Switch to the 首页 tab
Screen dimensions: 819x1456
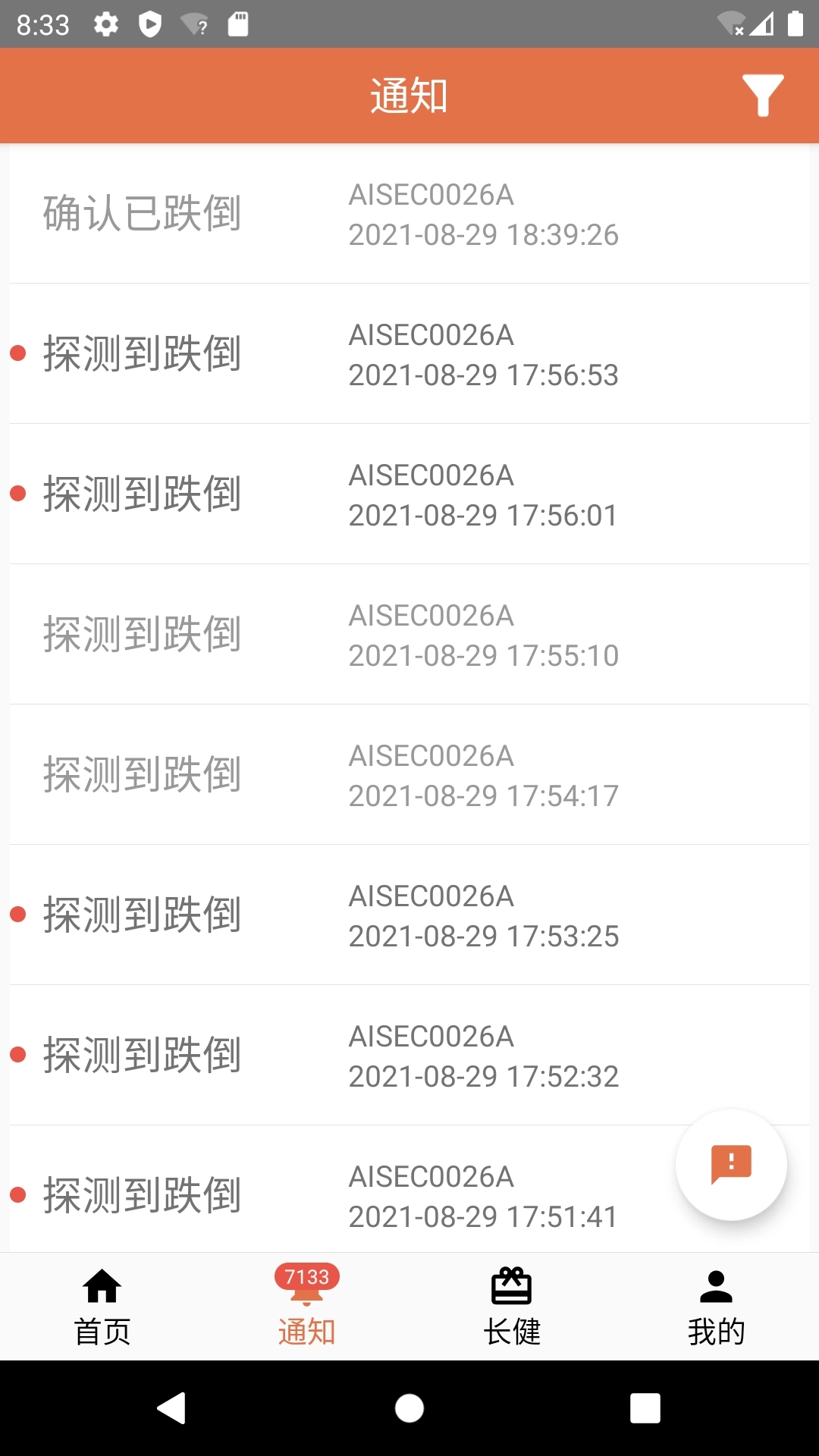click(x=102, y=1304)
